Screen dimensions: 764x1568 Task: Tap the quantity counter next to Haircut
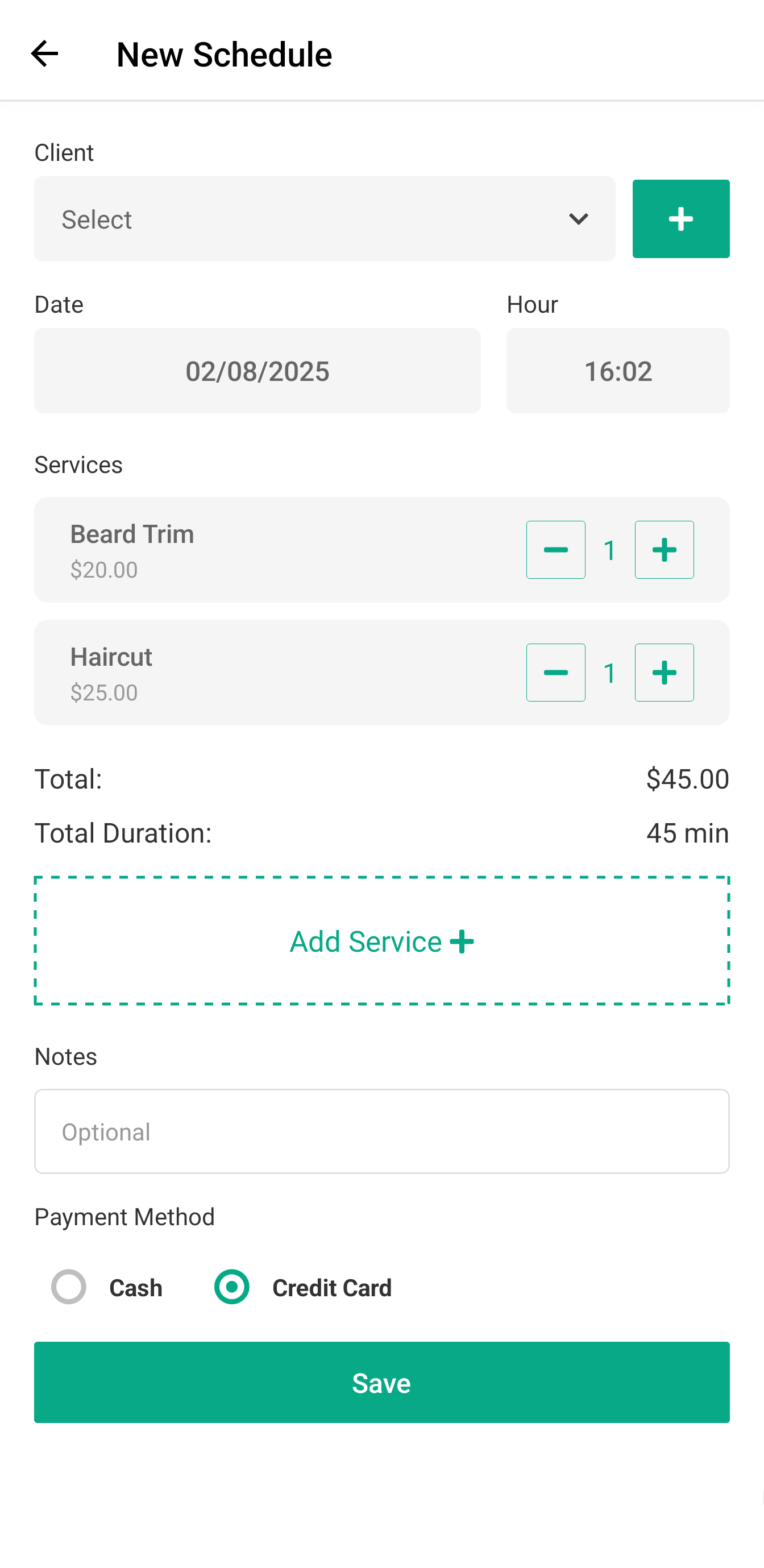(609, 673)
